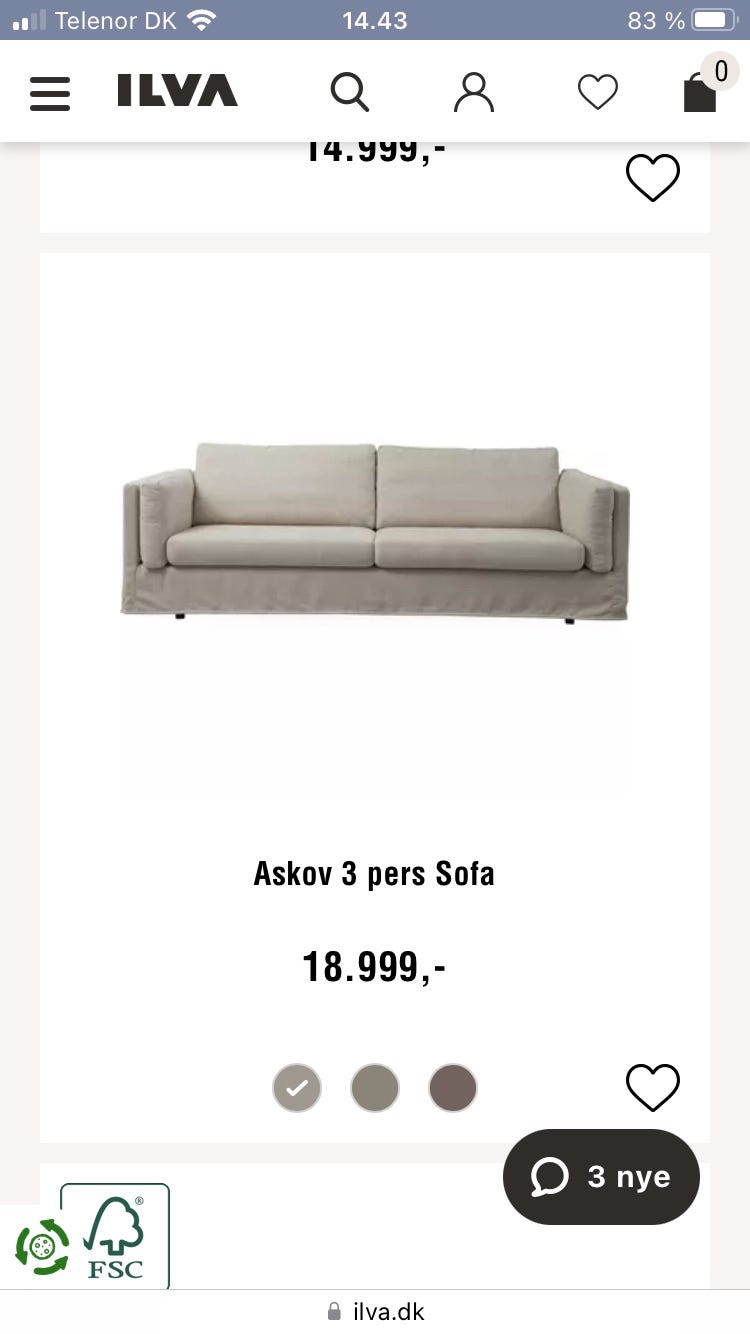Favorite the 14.999,- product above

pos(653,178)
